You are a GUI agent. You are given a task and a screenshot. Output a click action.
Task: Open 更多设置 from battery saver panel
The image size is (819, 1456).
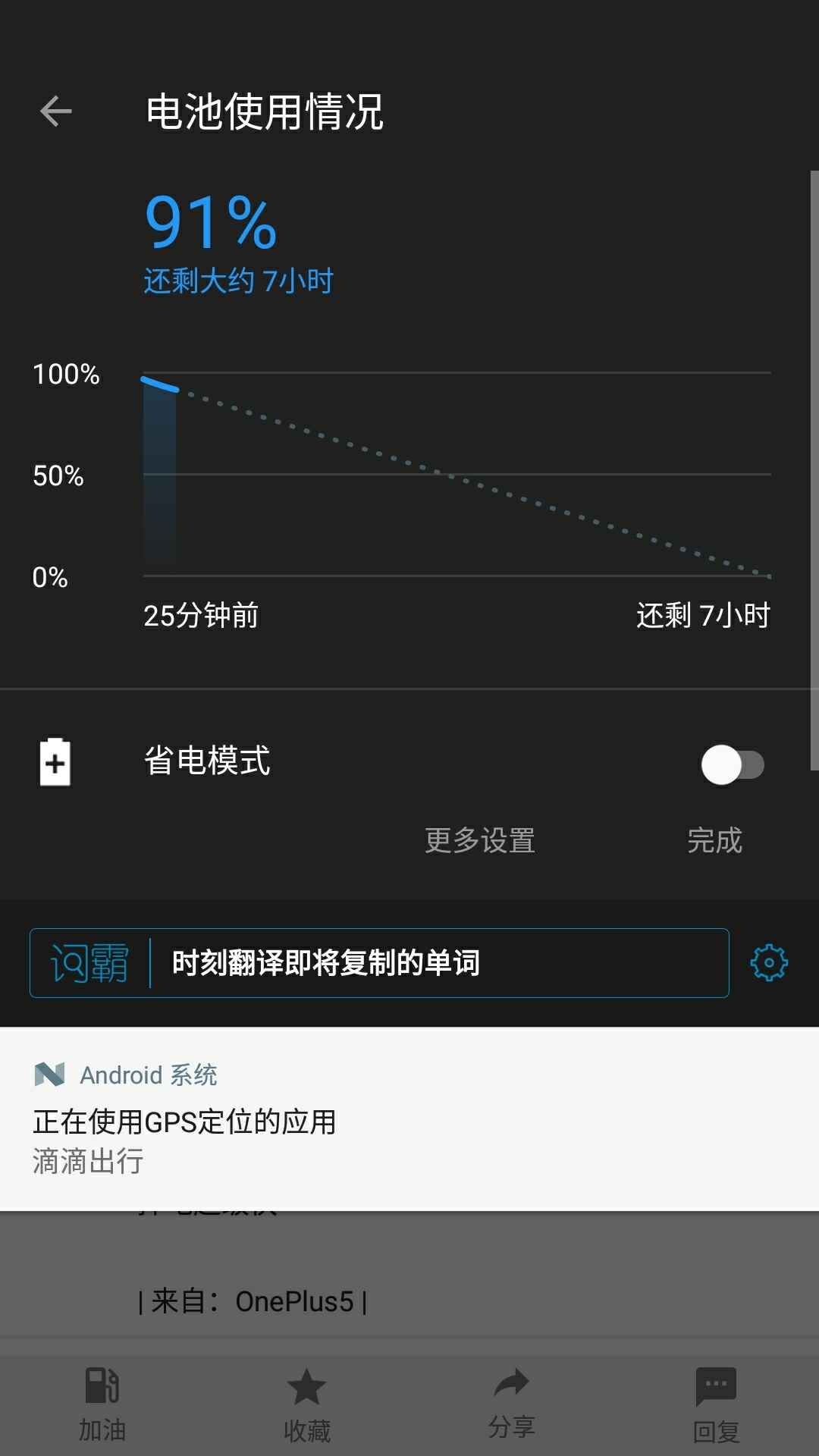click(480, 840)
